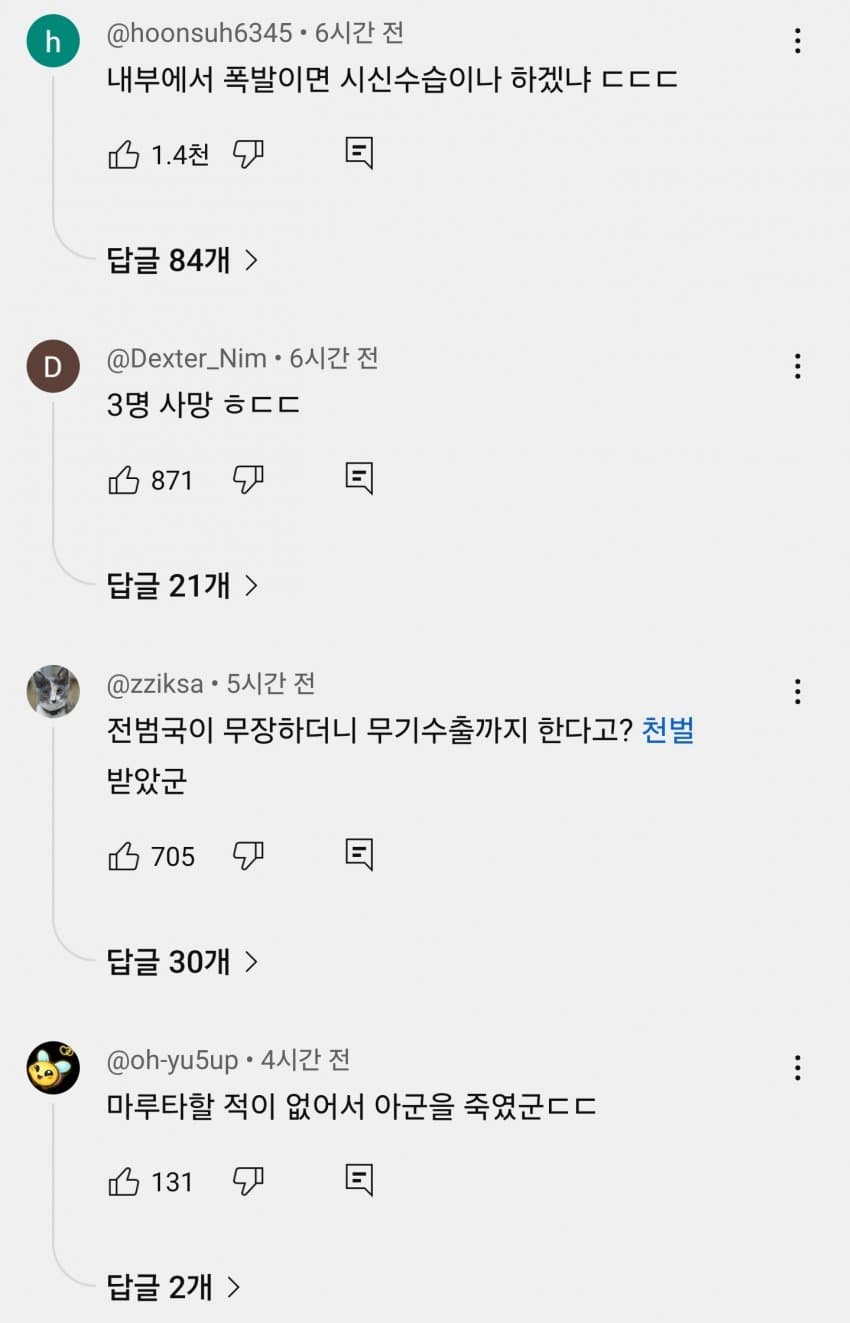Reply to @hoonsuh6345's comment

coord(359,154)
